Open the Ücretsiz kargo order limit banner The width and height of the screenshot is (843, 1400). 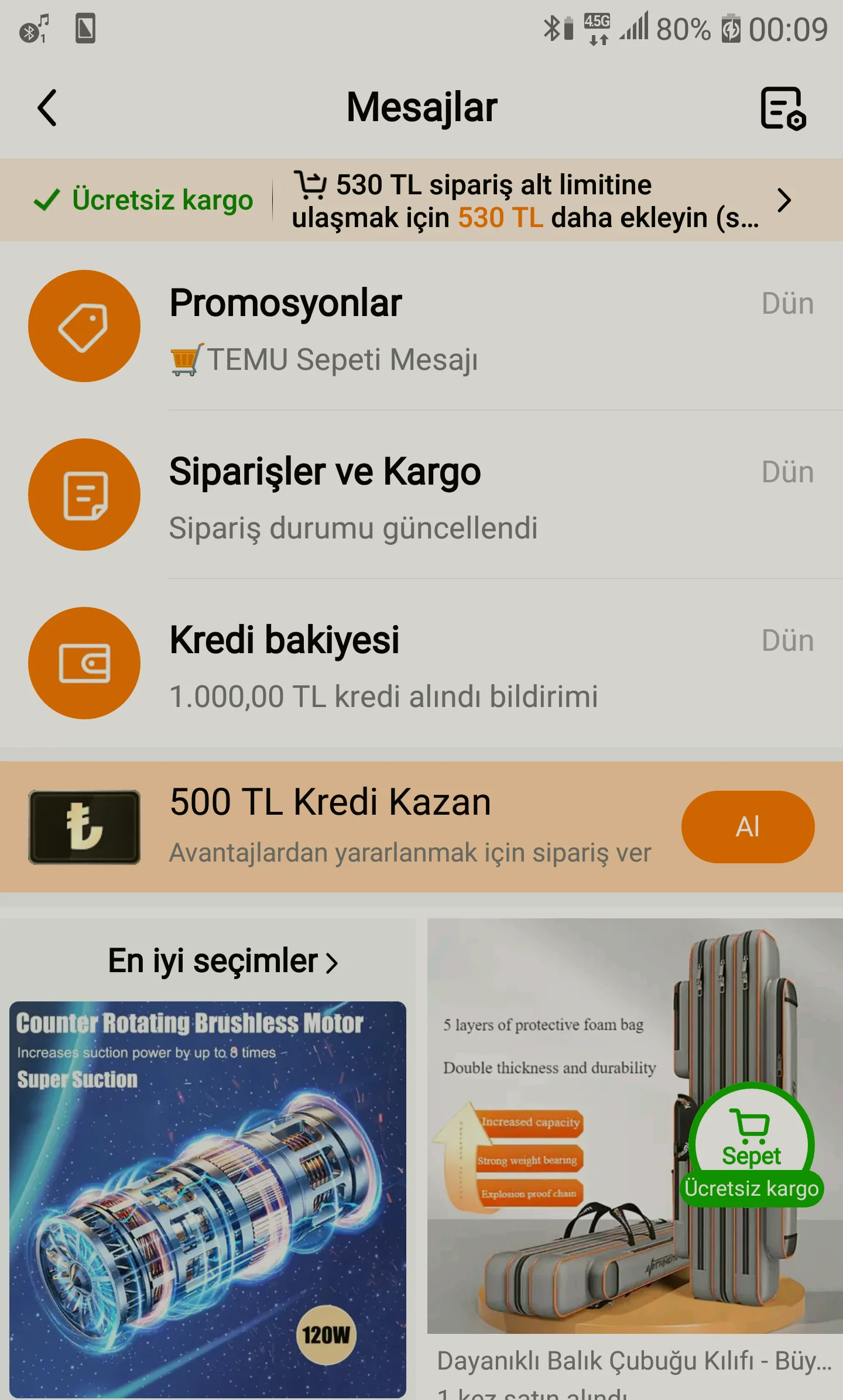pos(421,200)
